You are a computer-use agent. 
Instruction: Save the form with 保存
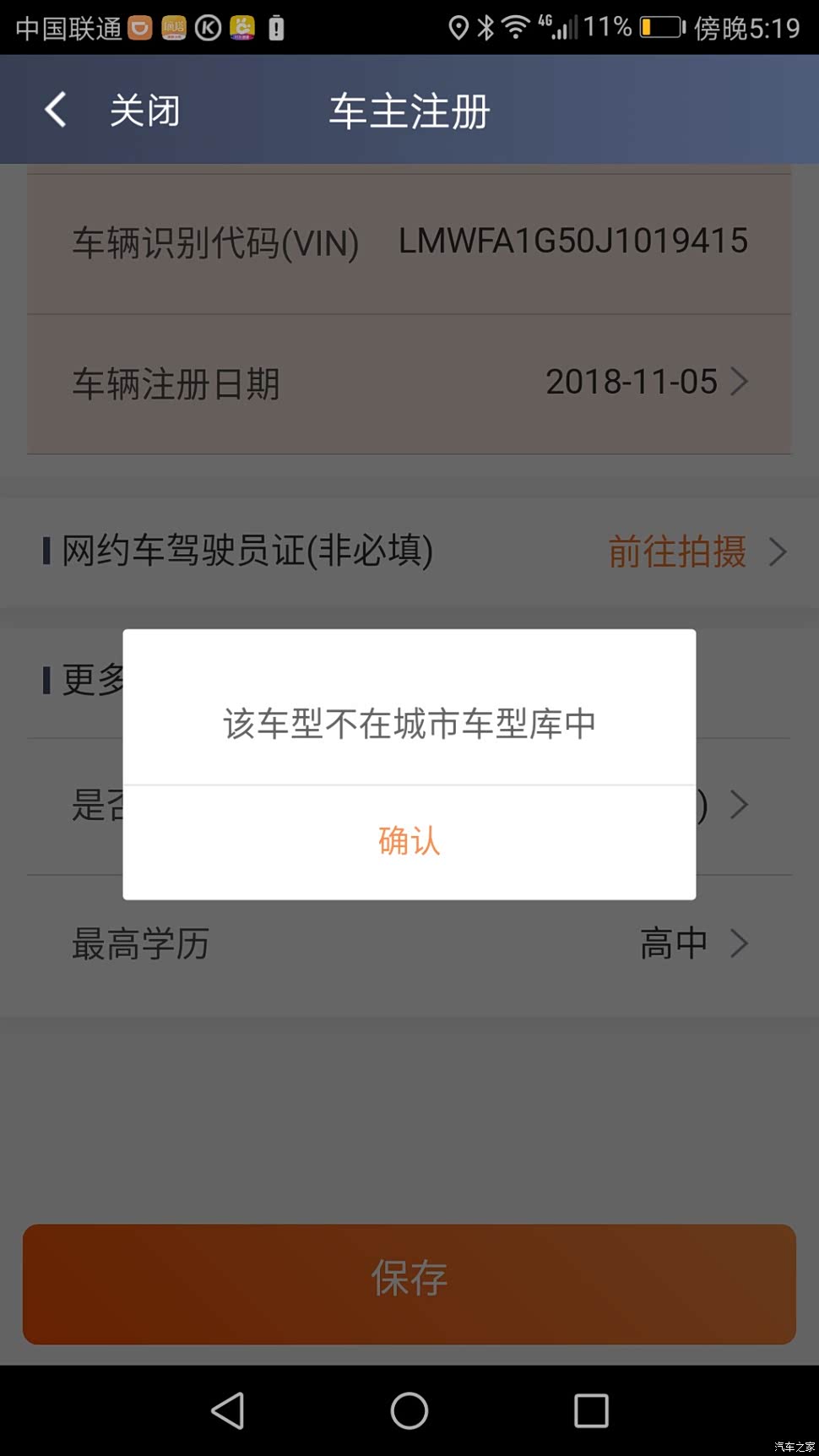pyautogui.click(x=409, y=1284)
